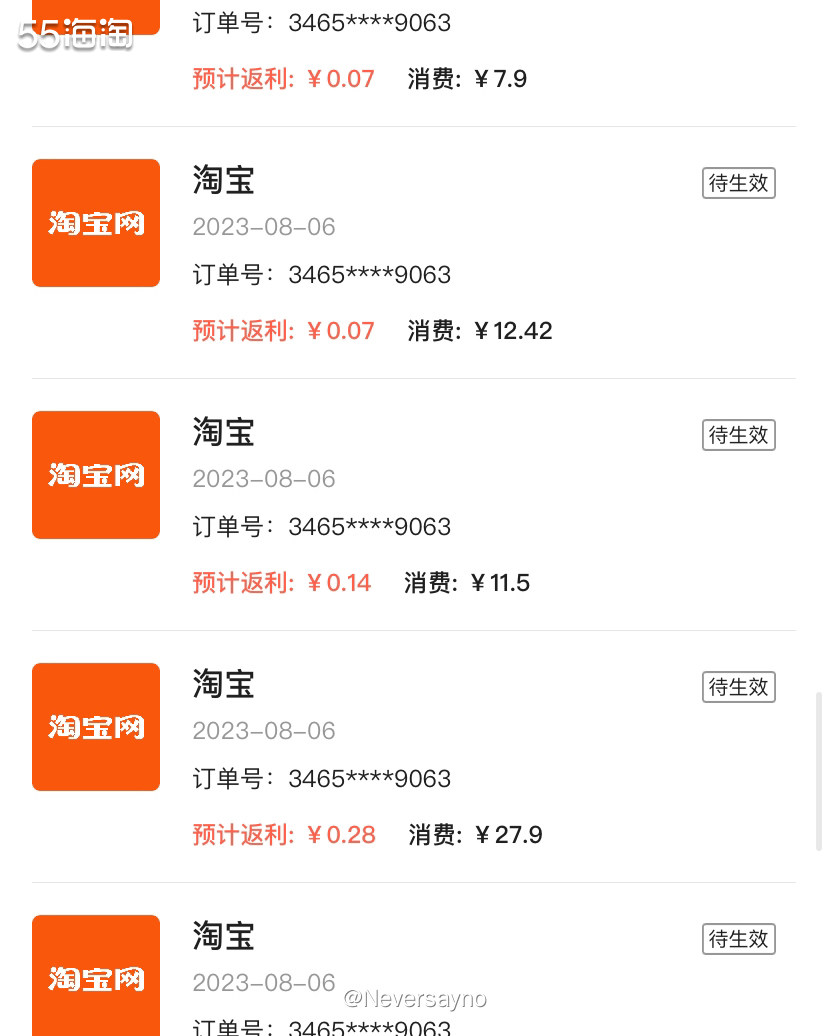
Task: Click the 淘宝网 logo on the second order card
Action: tap(96, 223)
